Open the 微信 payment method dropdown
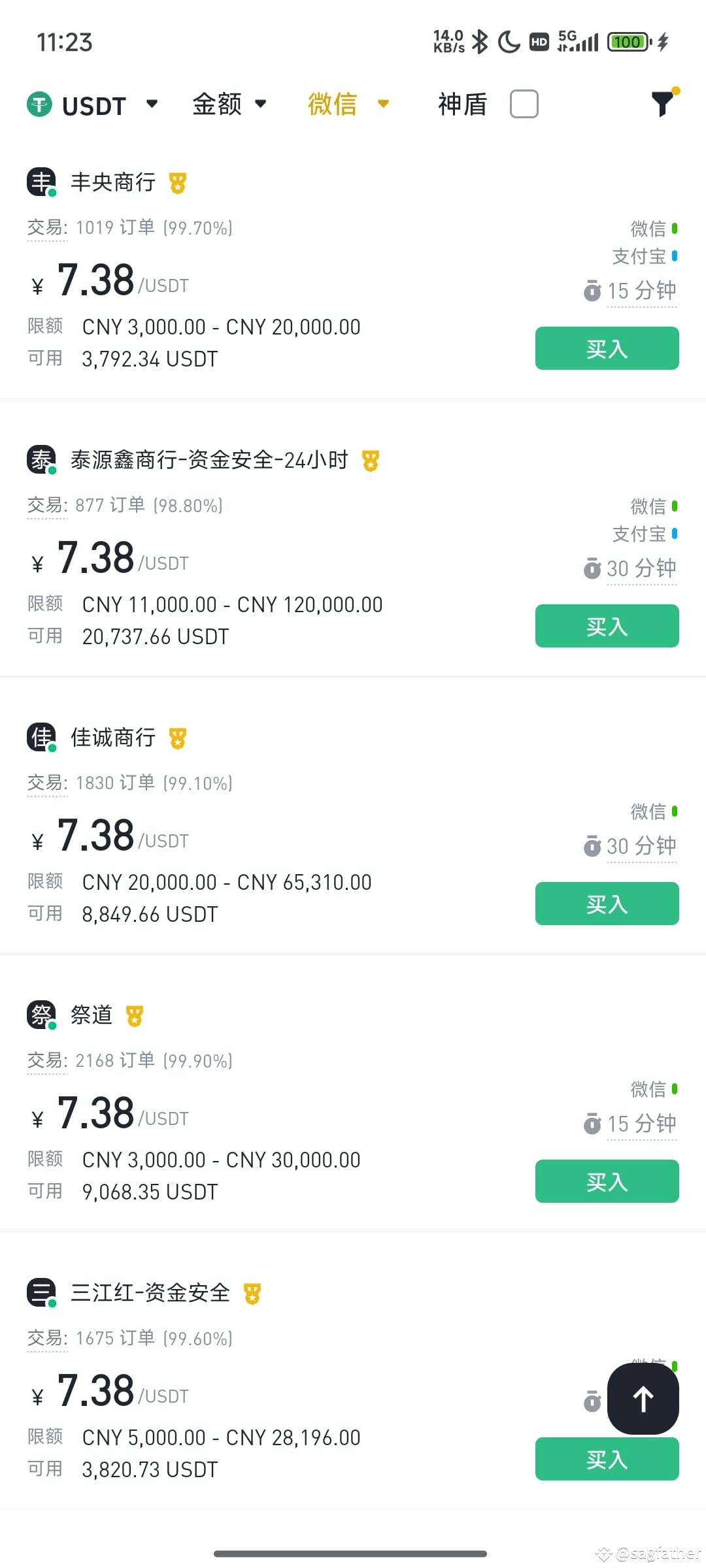This screenshot has height=1568, width=706. [x=348, y=105]
